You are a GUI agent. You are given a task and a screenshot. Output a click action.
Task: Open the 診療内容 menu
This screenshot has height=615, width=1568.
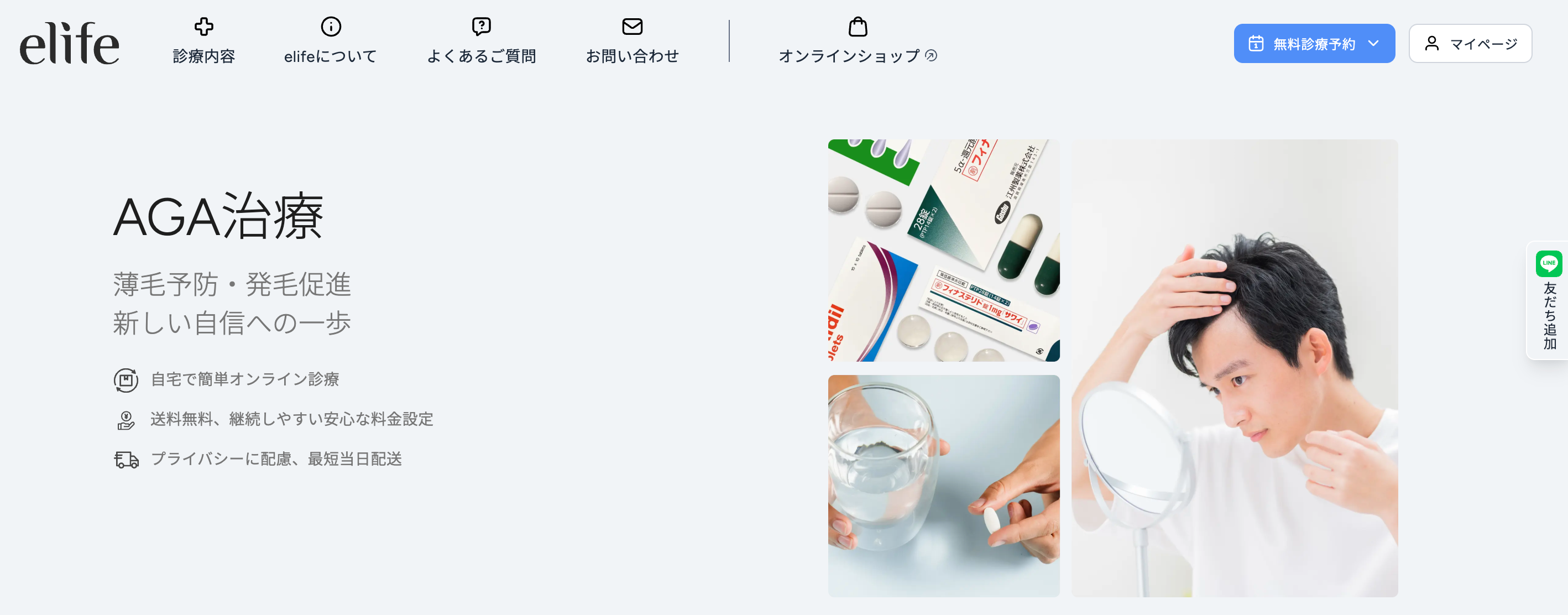pyautogui.click(x=203, y=41)
